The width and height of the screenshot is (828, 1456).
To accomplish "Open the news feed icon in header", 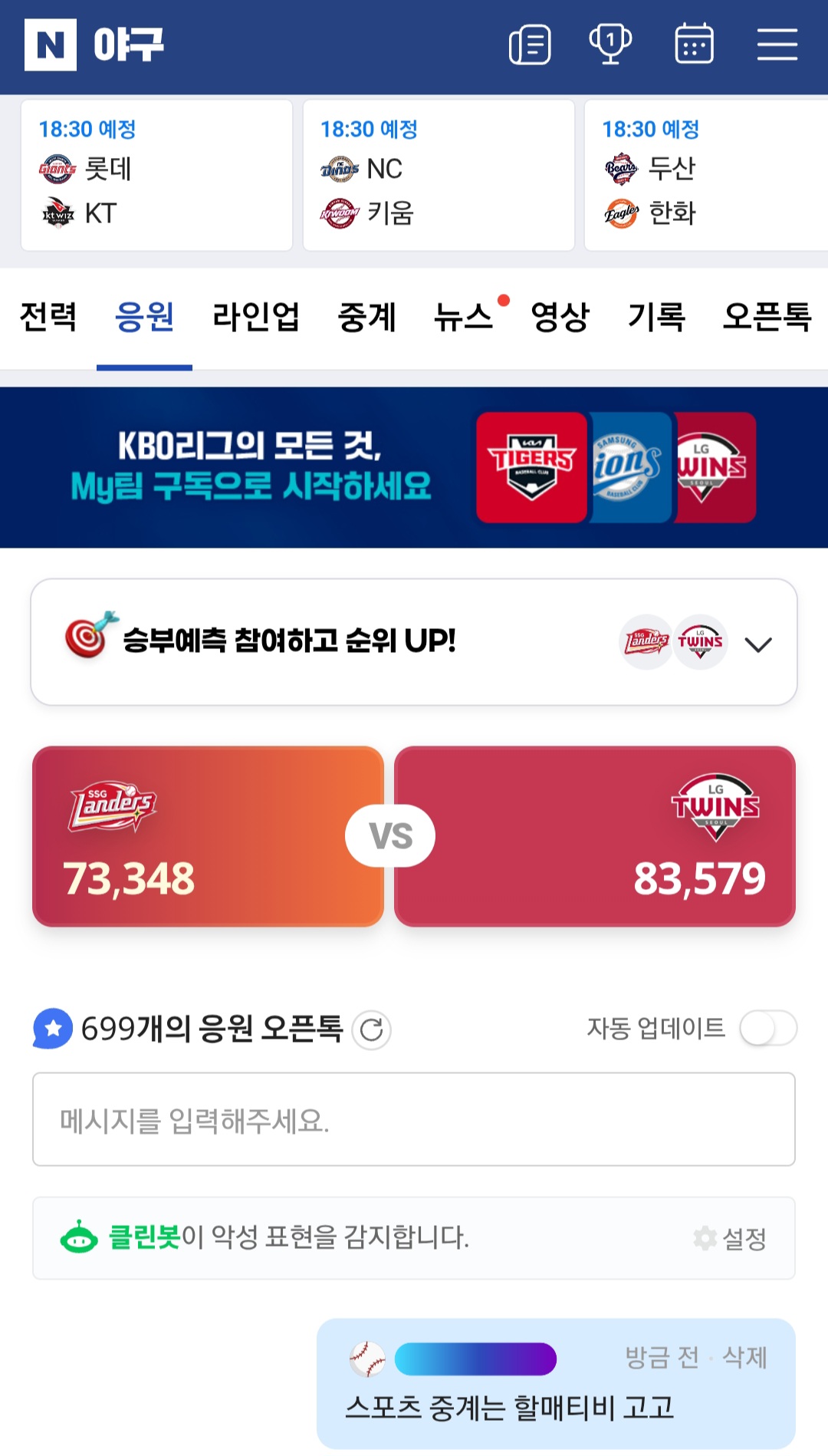I will 530,44.
